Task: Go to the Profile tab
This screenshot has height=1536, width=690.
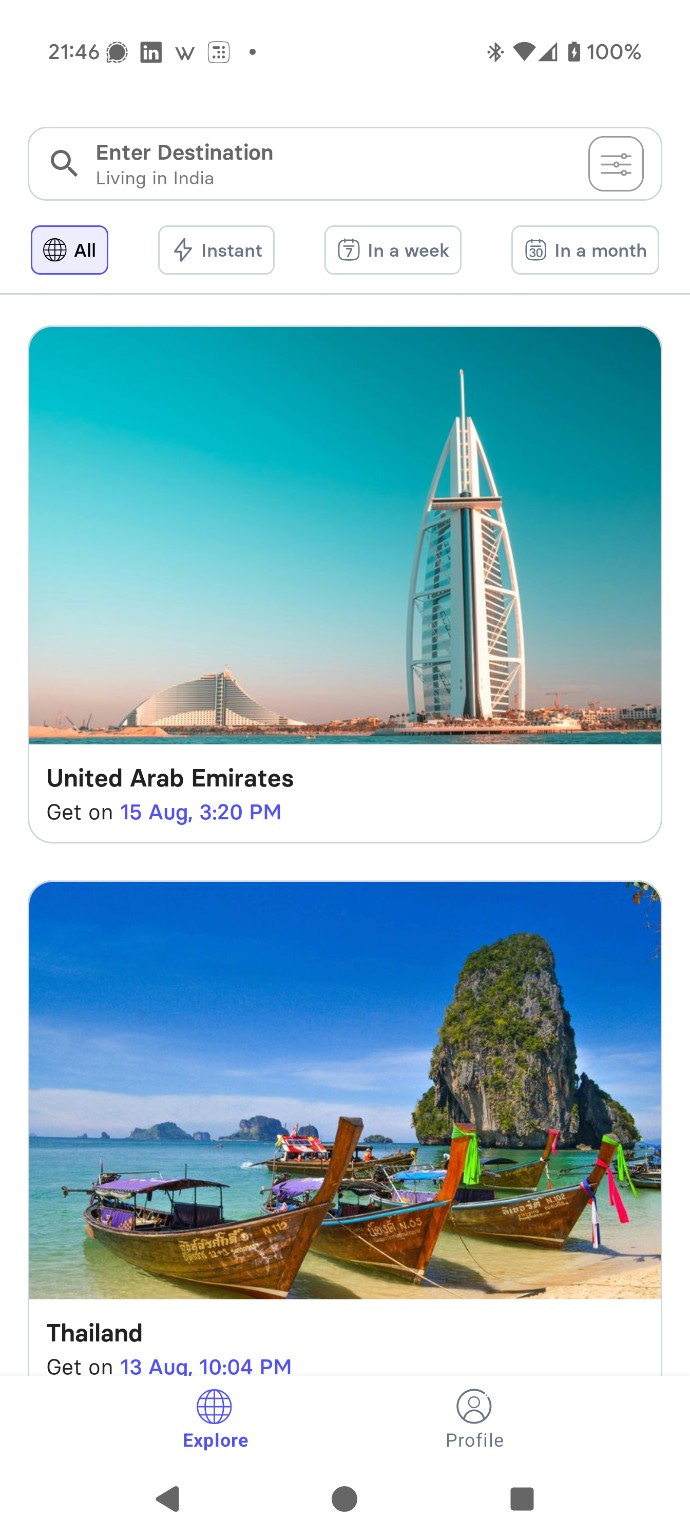Action: coord(474,1418)
